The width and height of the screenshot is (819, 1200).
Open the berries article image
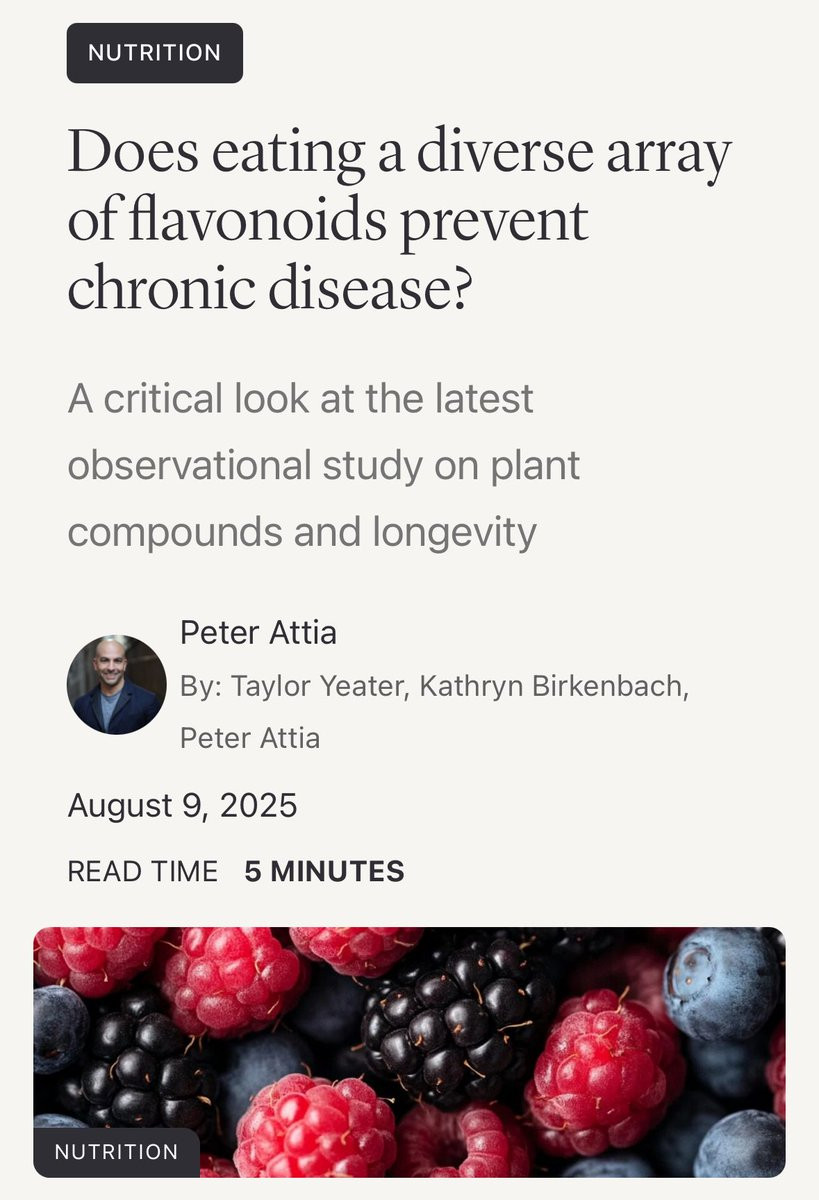coord(409,1052)
